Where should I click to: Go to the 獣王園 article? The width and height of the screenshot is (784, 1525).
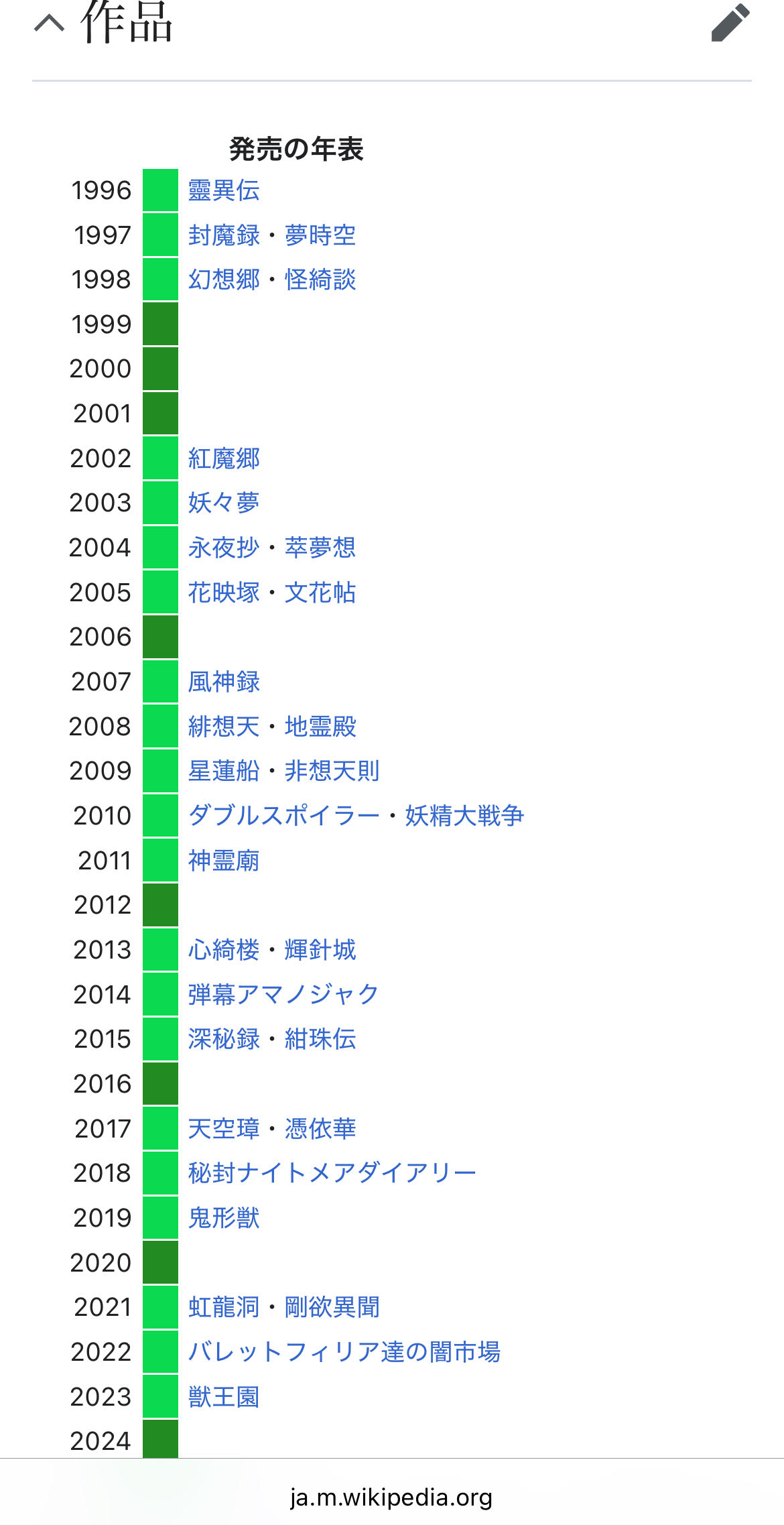click(x=224, y=1397)
